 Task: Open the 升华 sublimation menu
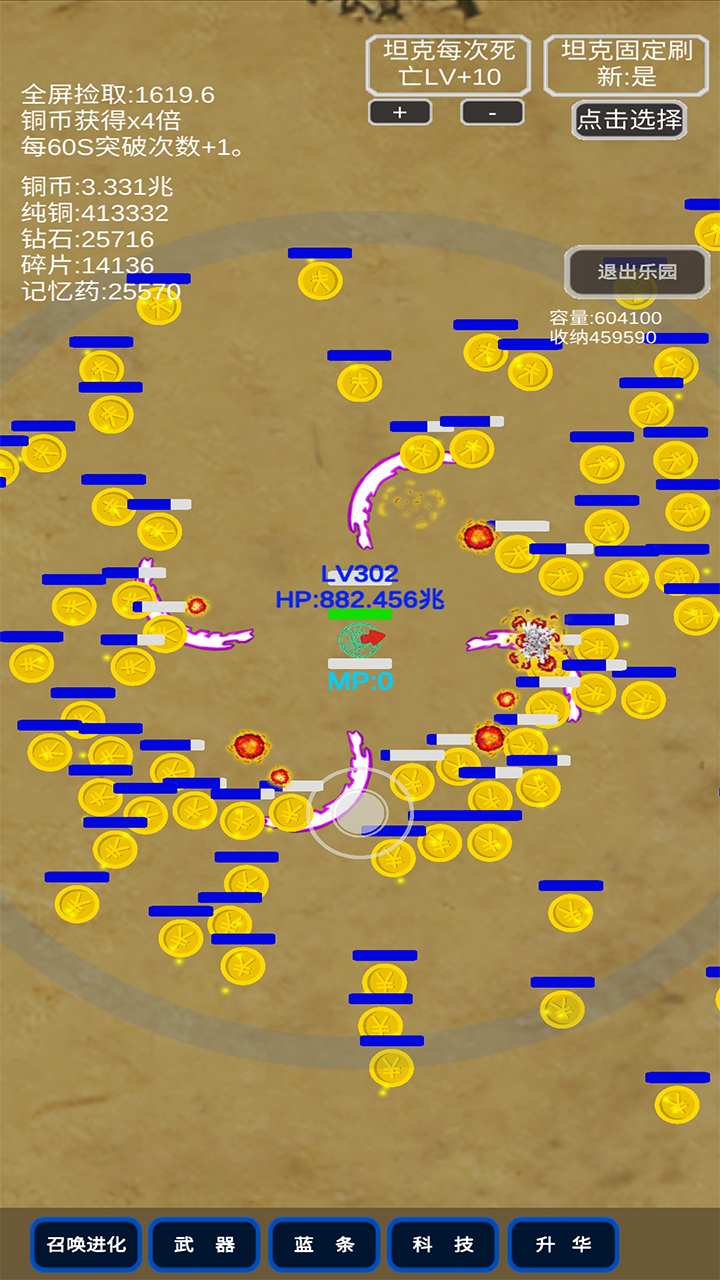tap(563, 1245)
